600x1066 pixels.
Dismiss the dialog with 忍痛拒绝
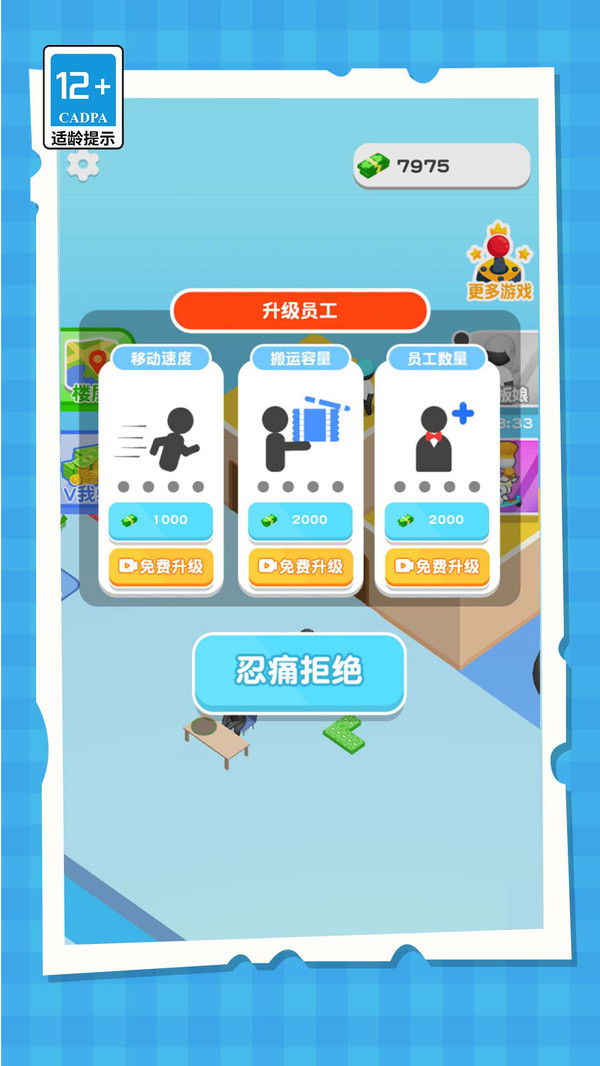[x=299, y=672]
